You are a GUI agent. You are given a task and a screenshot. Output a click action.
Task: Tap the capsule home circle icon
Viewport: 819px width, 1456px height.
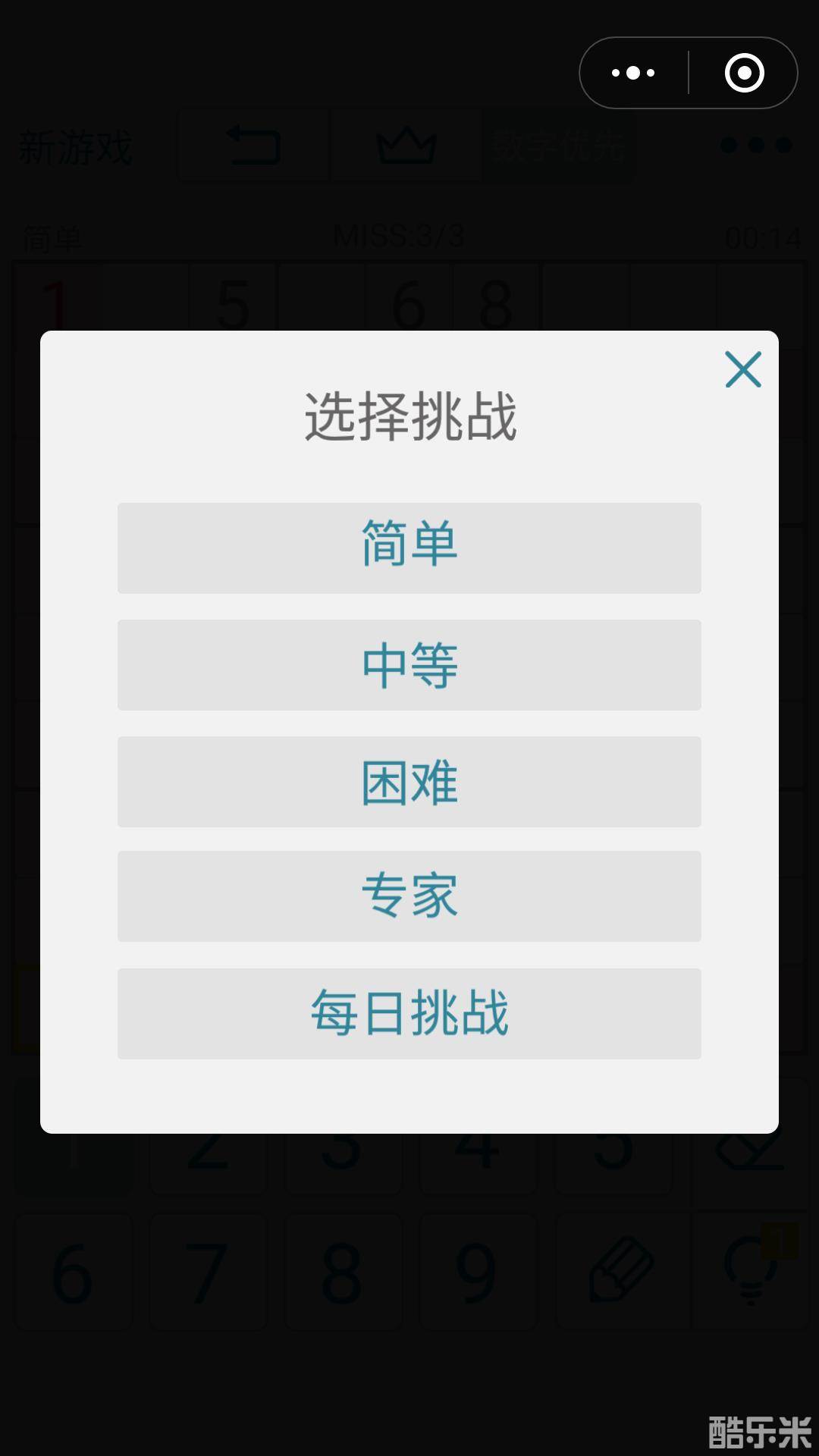[743, 72]
